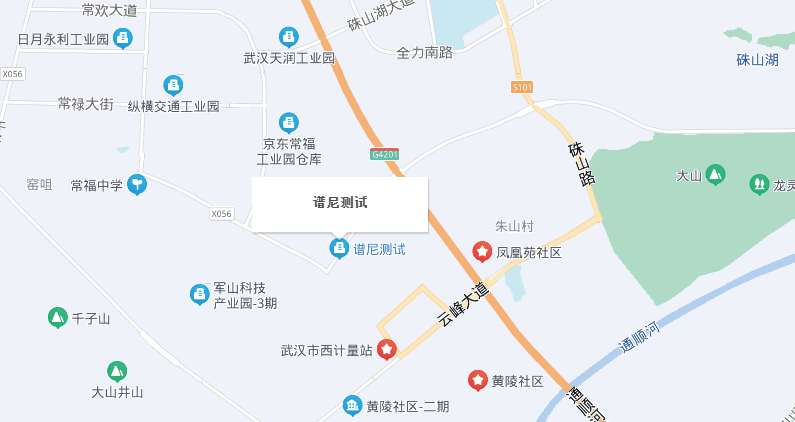The width and height of the screenshot is (795, 422).
Task: Select the 武汉市西计量站 marker
Action: pos(386,350)
